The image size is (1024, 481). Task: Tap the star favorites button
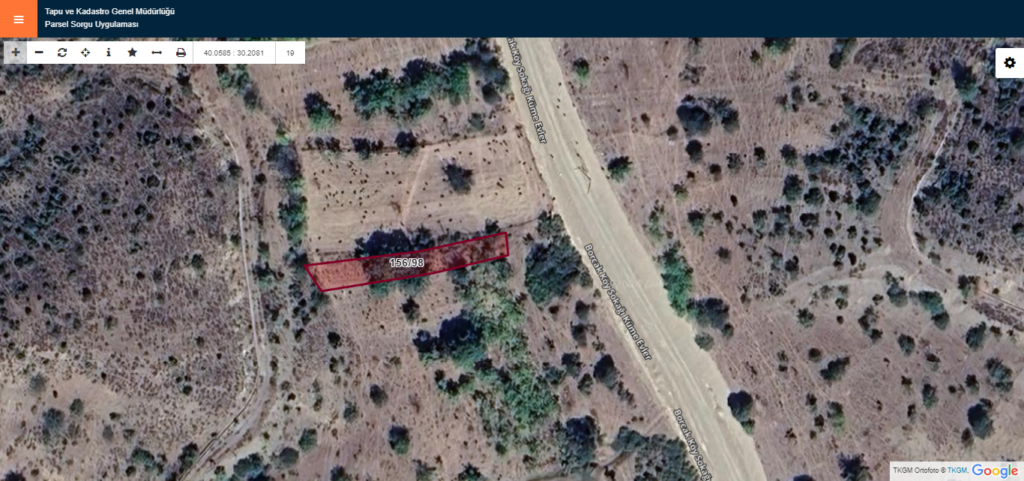(x=132, y=52)
